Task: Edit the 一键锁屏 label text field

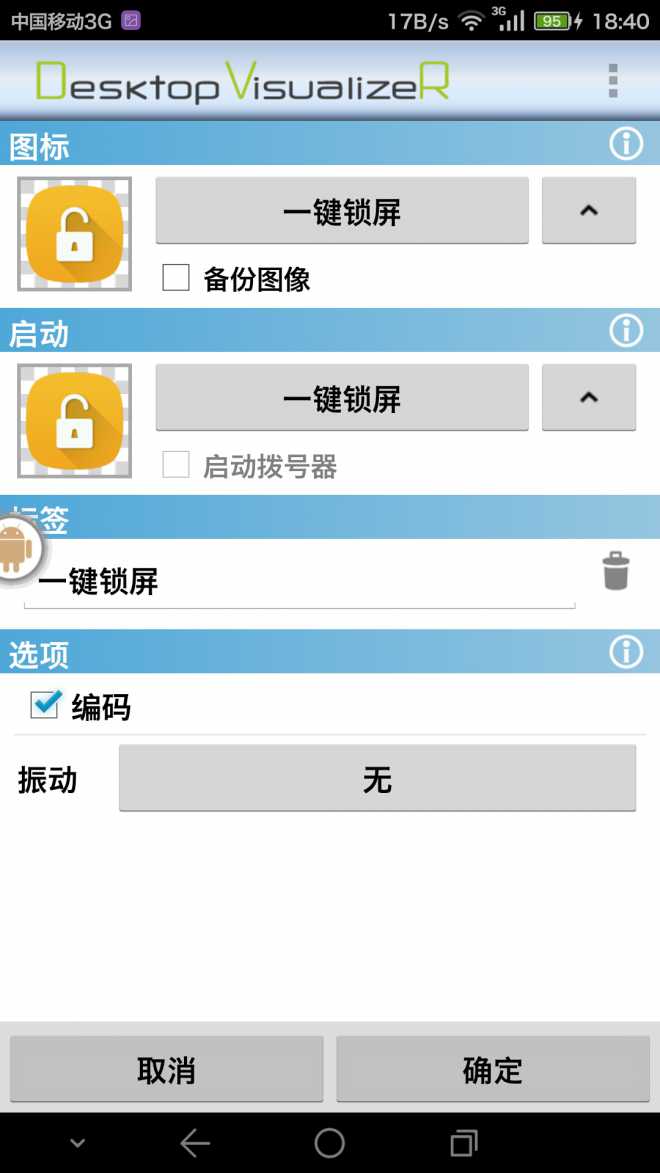Action: pos(299,582)
